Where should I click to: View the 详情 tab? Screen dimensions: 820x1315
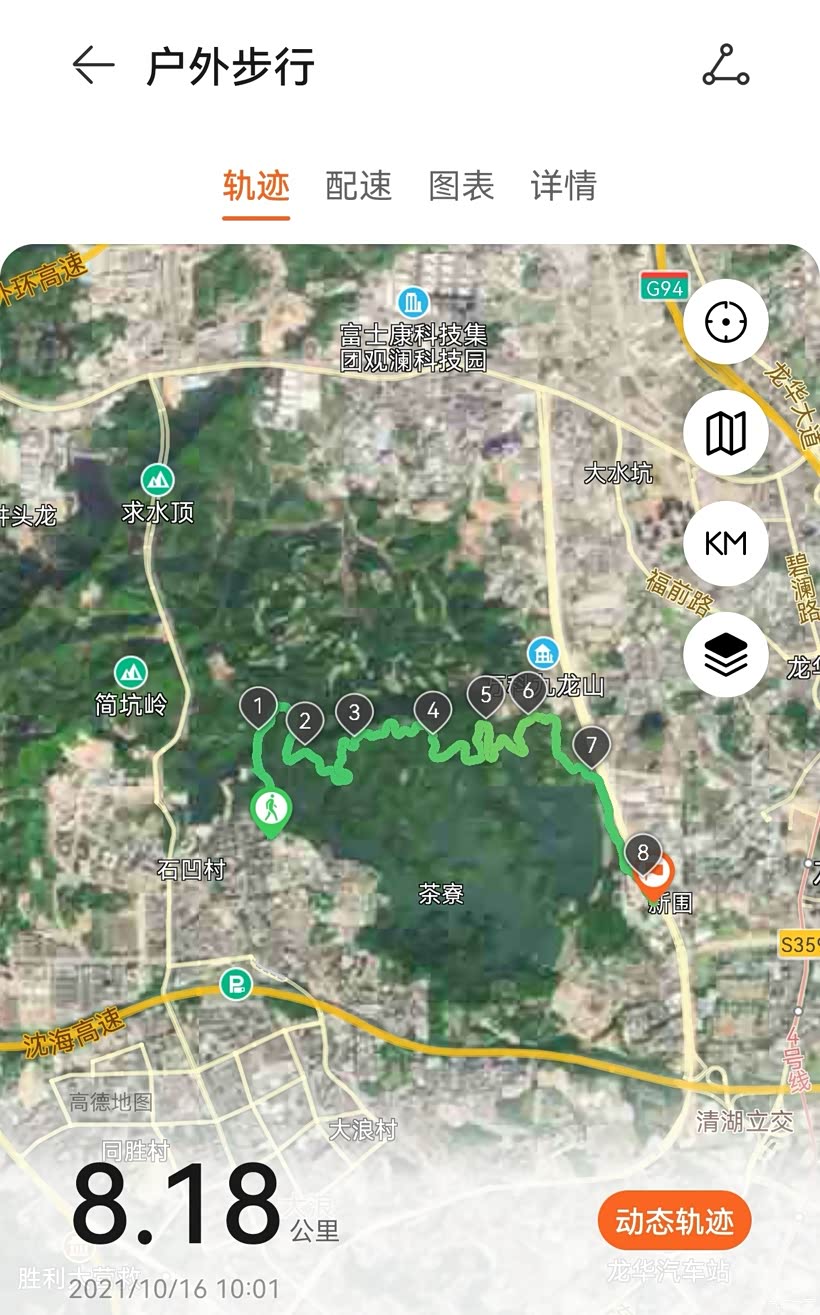(x=564, y=186)
